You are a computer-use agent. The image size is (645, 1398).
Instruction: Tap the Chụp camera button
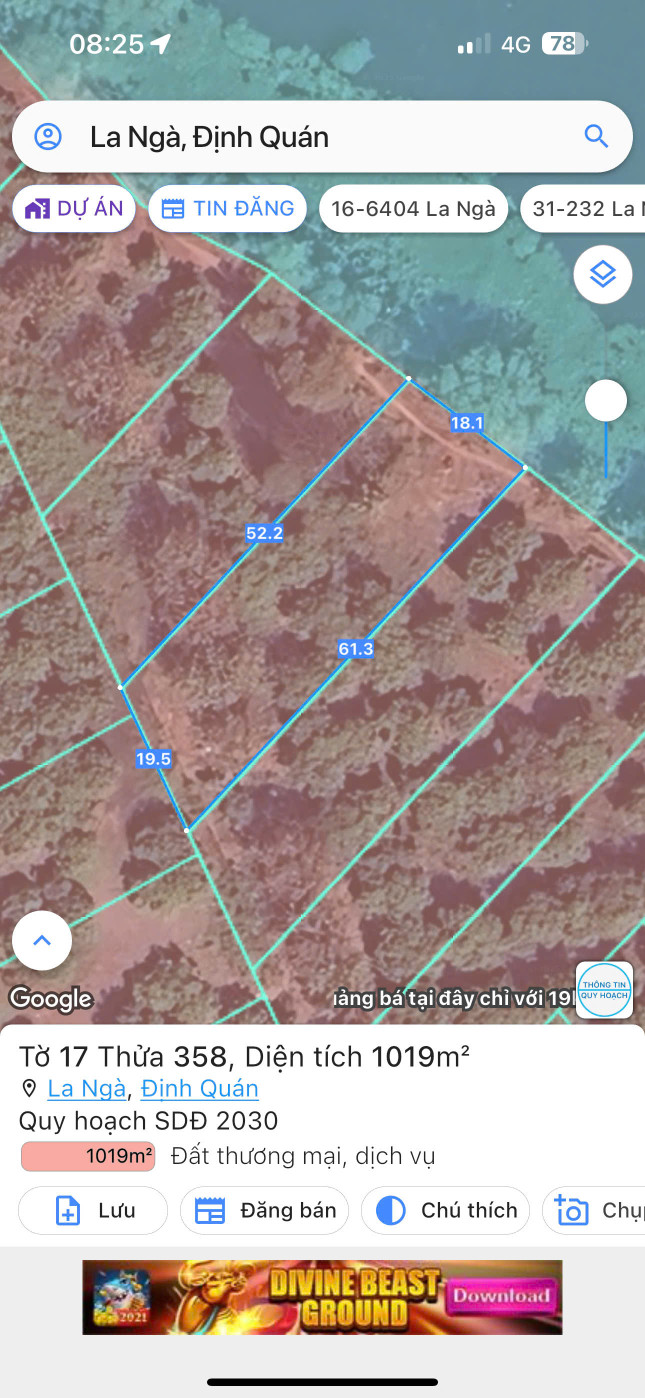coord(595,1210)
